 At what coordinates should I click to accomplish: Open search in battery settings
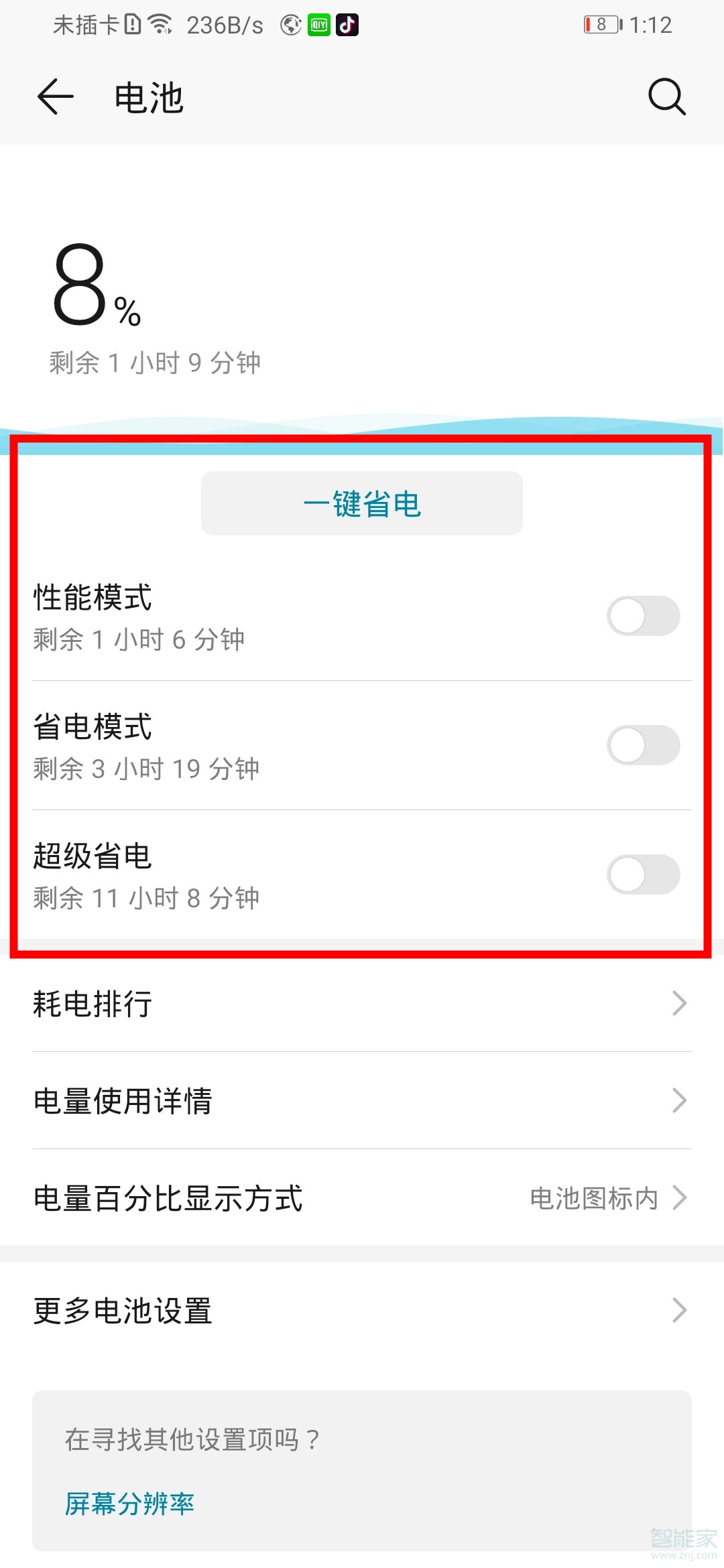tap(666, 97)
